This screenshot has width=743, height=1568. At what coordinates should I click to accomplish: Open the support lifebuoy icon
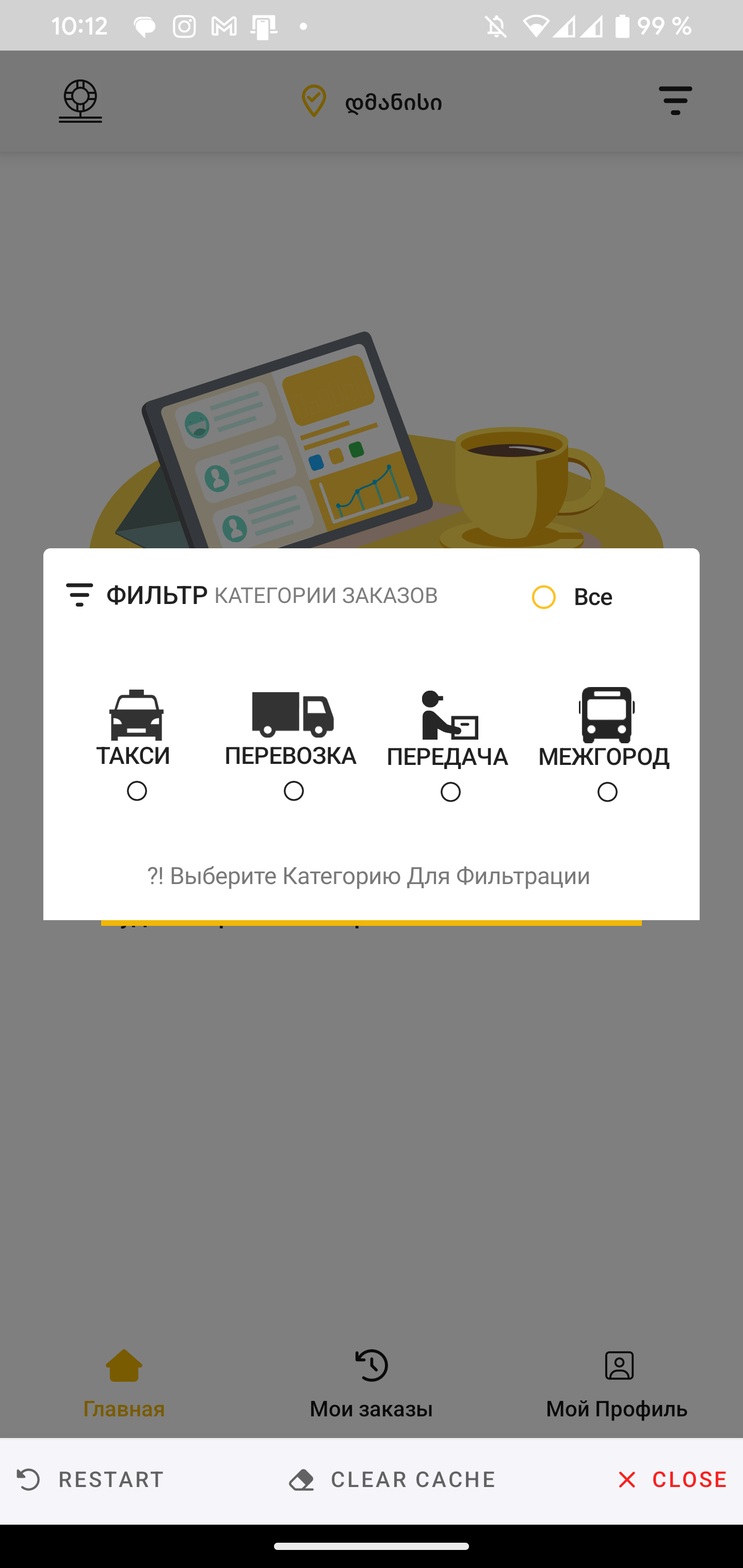(80, 101)
